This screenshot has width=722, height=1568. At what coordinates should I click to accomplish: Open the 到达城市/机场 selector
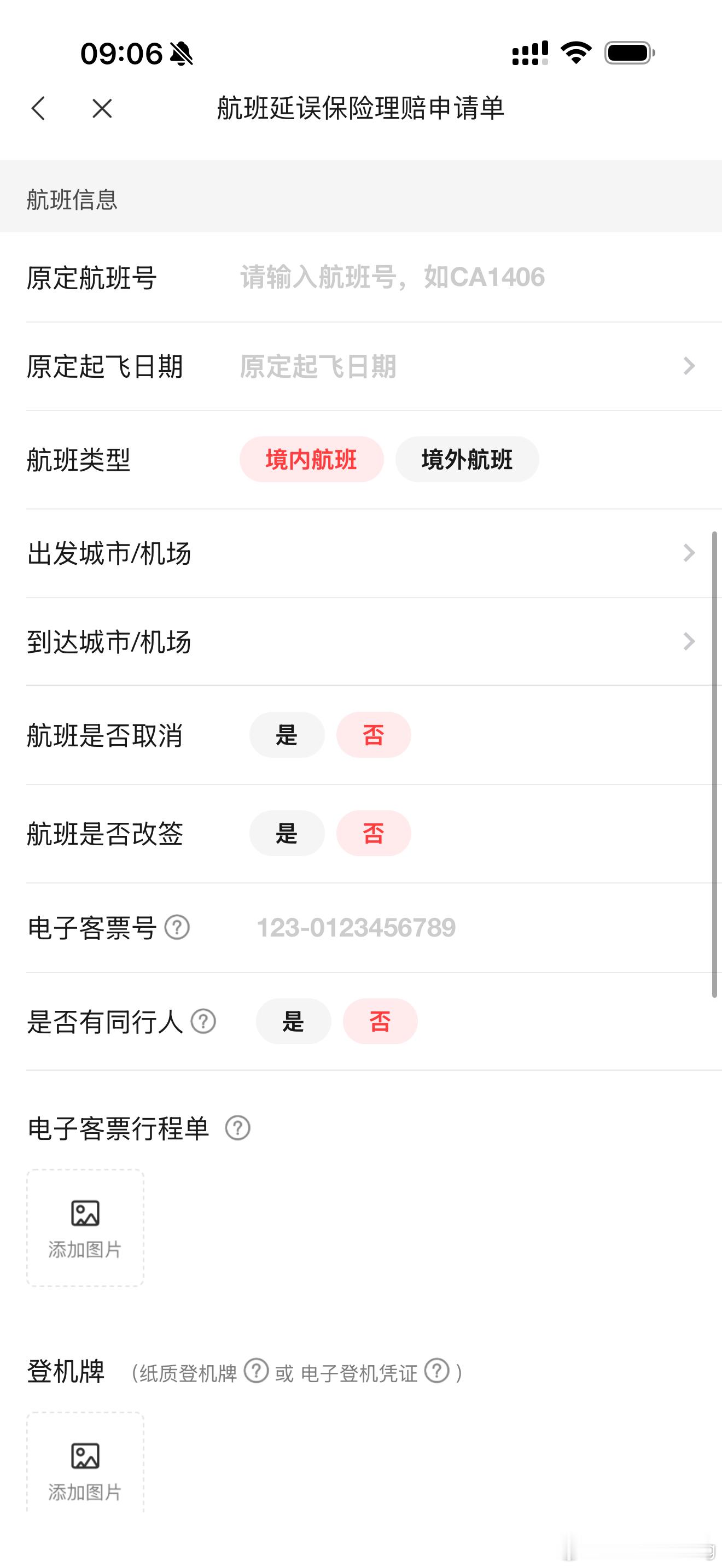[365, 640]
